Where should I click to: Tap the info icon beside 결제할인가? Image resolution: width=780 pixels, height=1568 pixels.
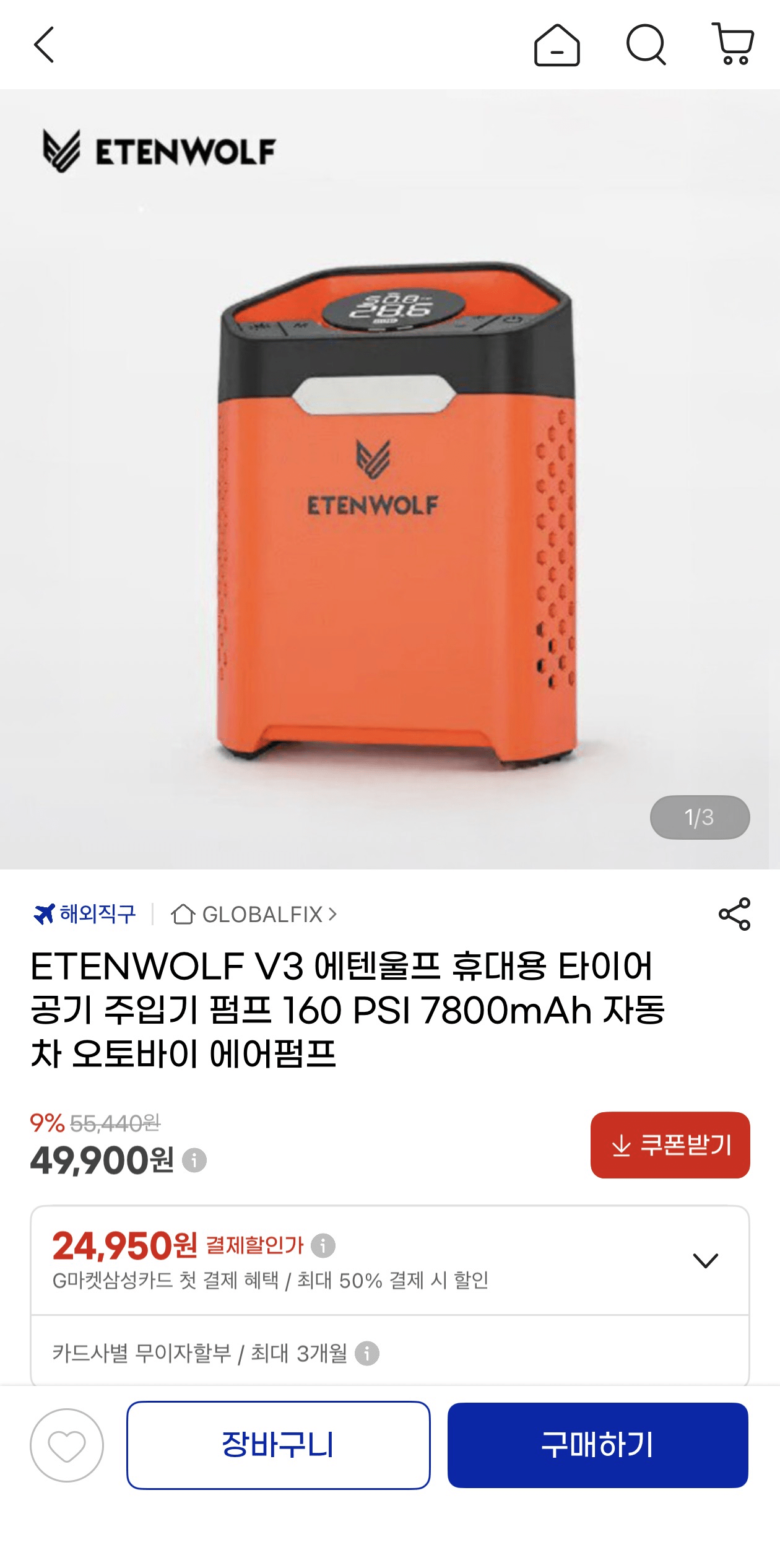322,1247
